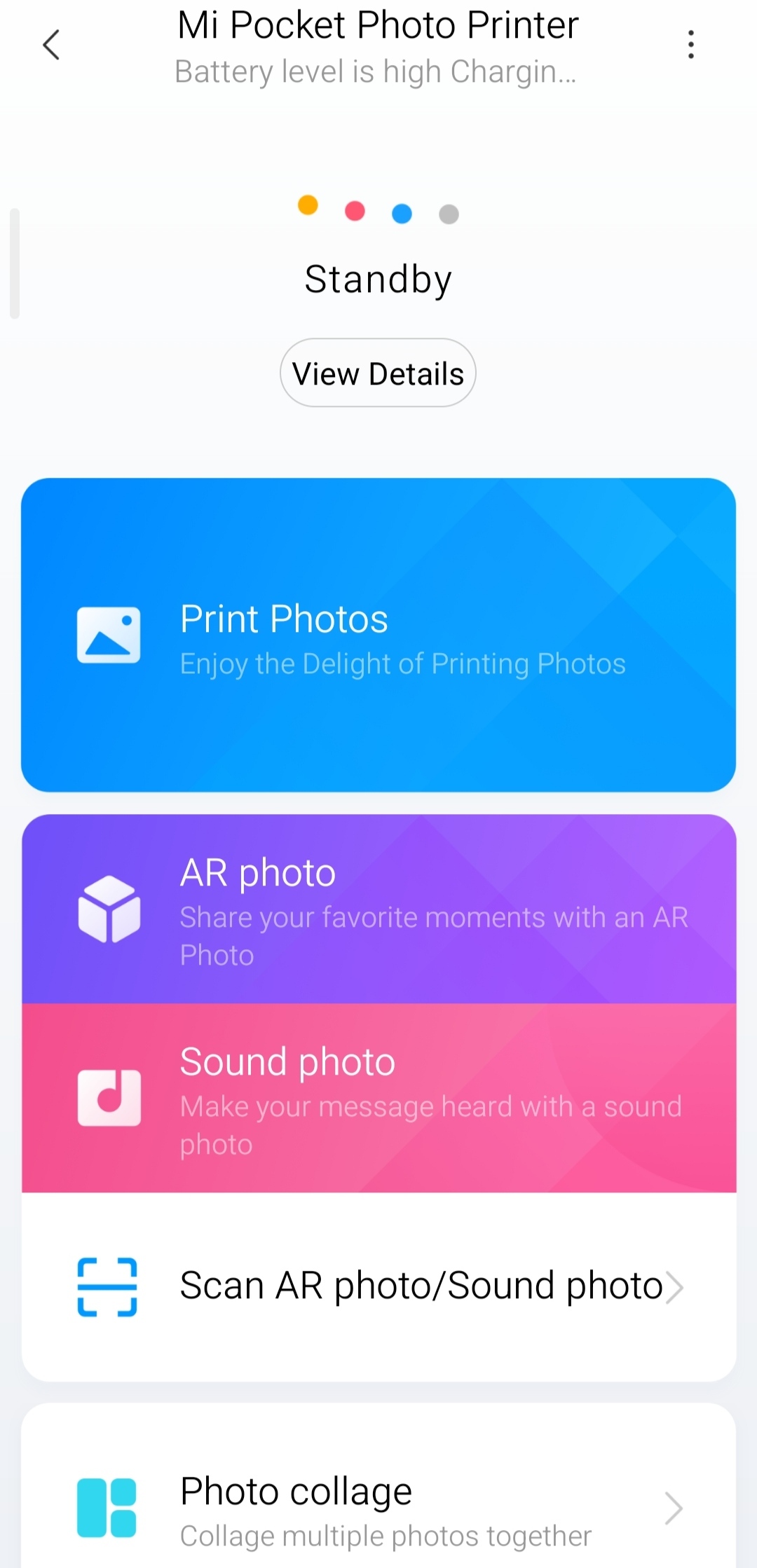Open the AR photo card
Image resolution: width=757 pixels, height=1568 pixels.
[378, 909]
